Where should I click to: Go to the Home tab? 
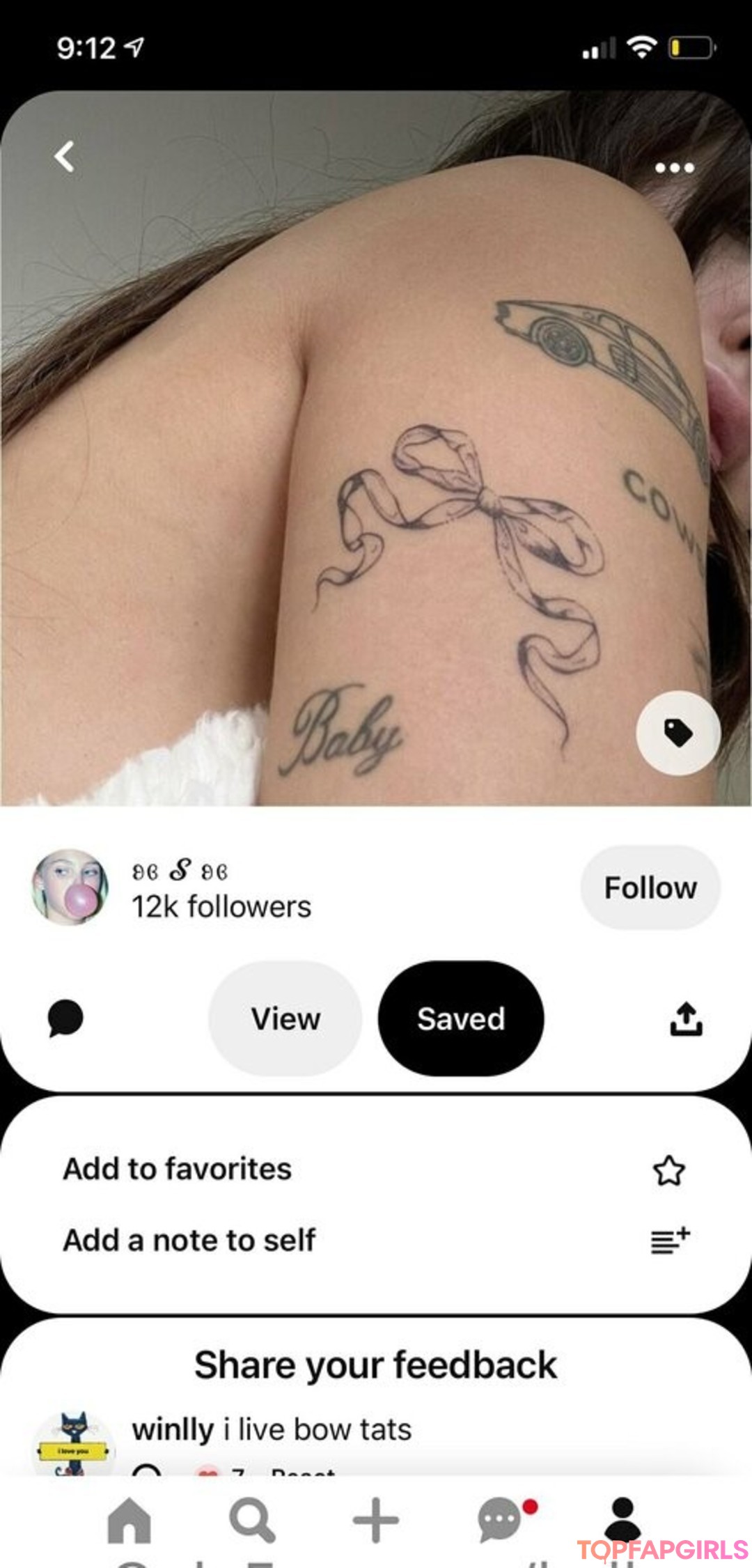(130, 1520)
